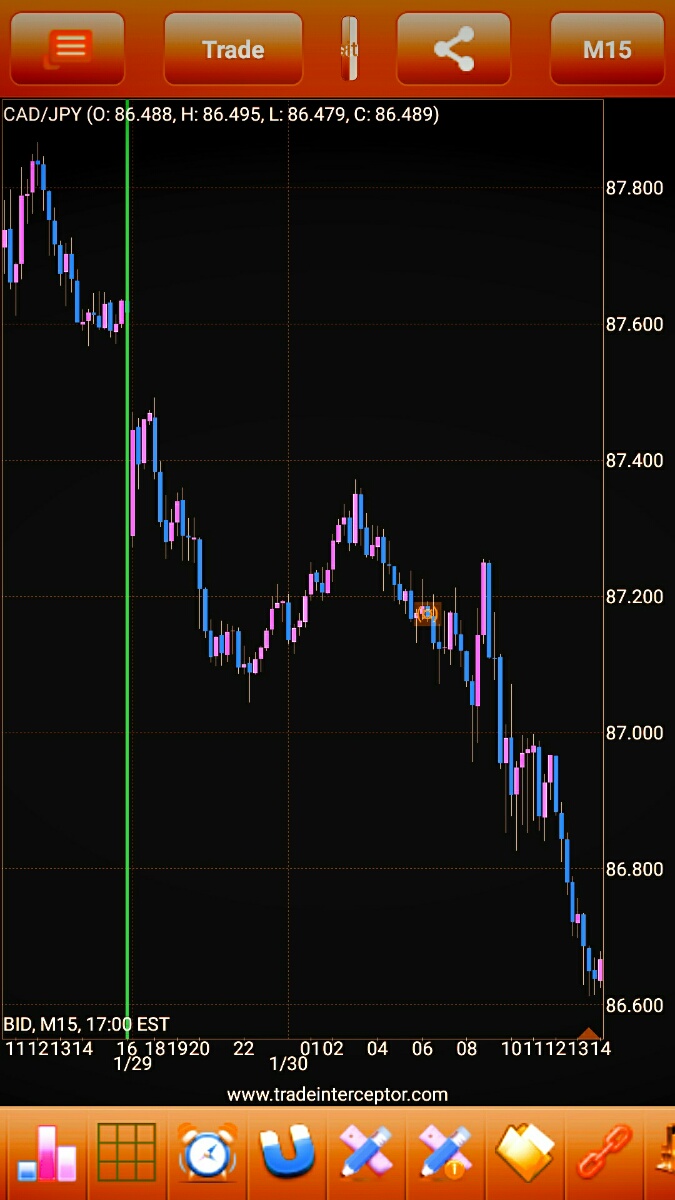Tap the Trade button
Image resolution: width=675 pixels, height=1200 pixels.
(233, 48)
